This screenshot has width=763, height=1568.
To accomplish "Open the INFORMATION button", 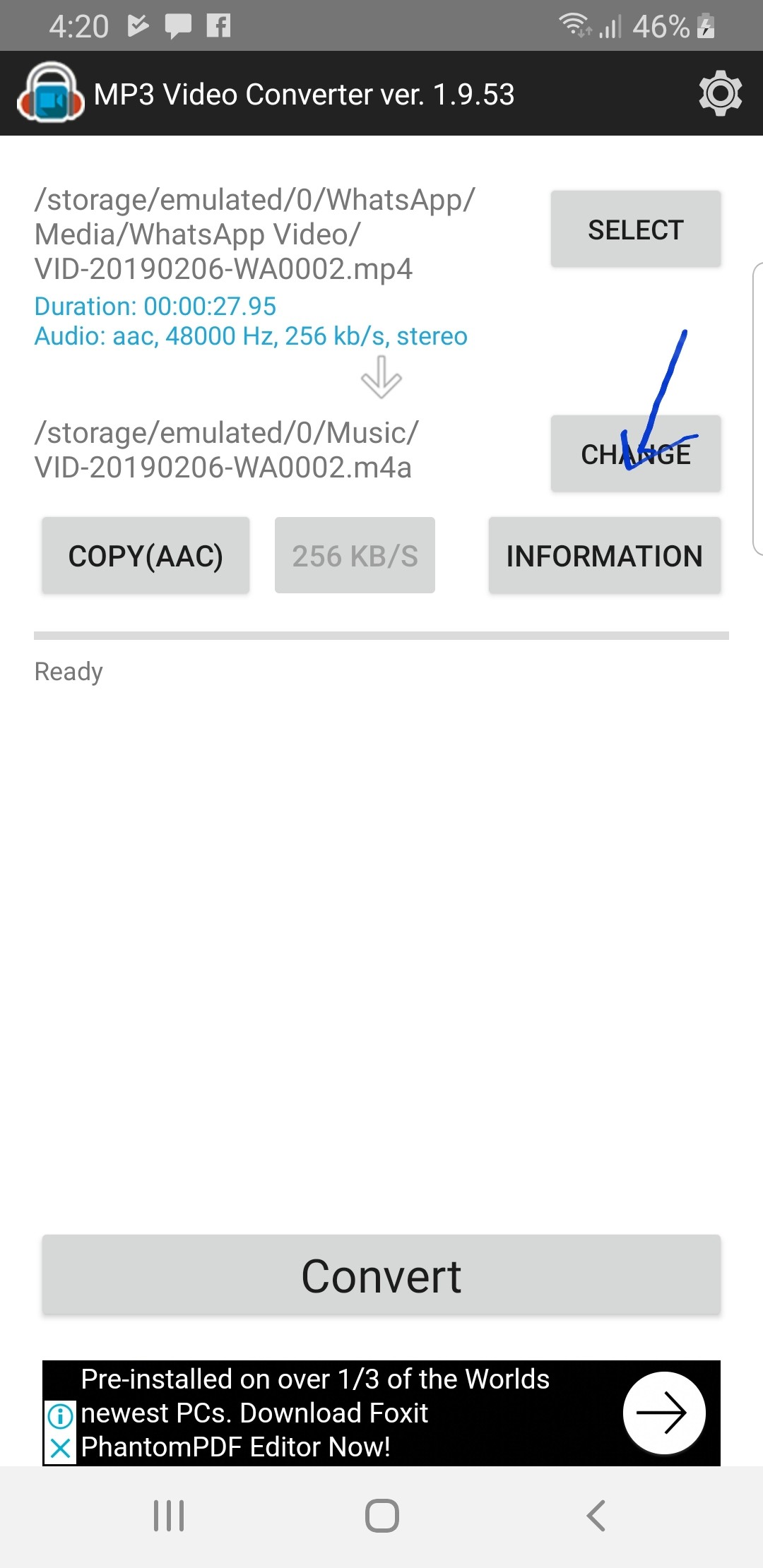I will tap(605, 555).
